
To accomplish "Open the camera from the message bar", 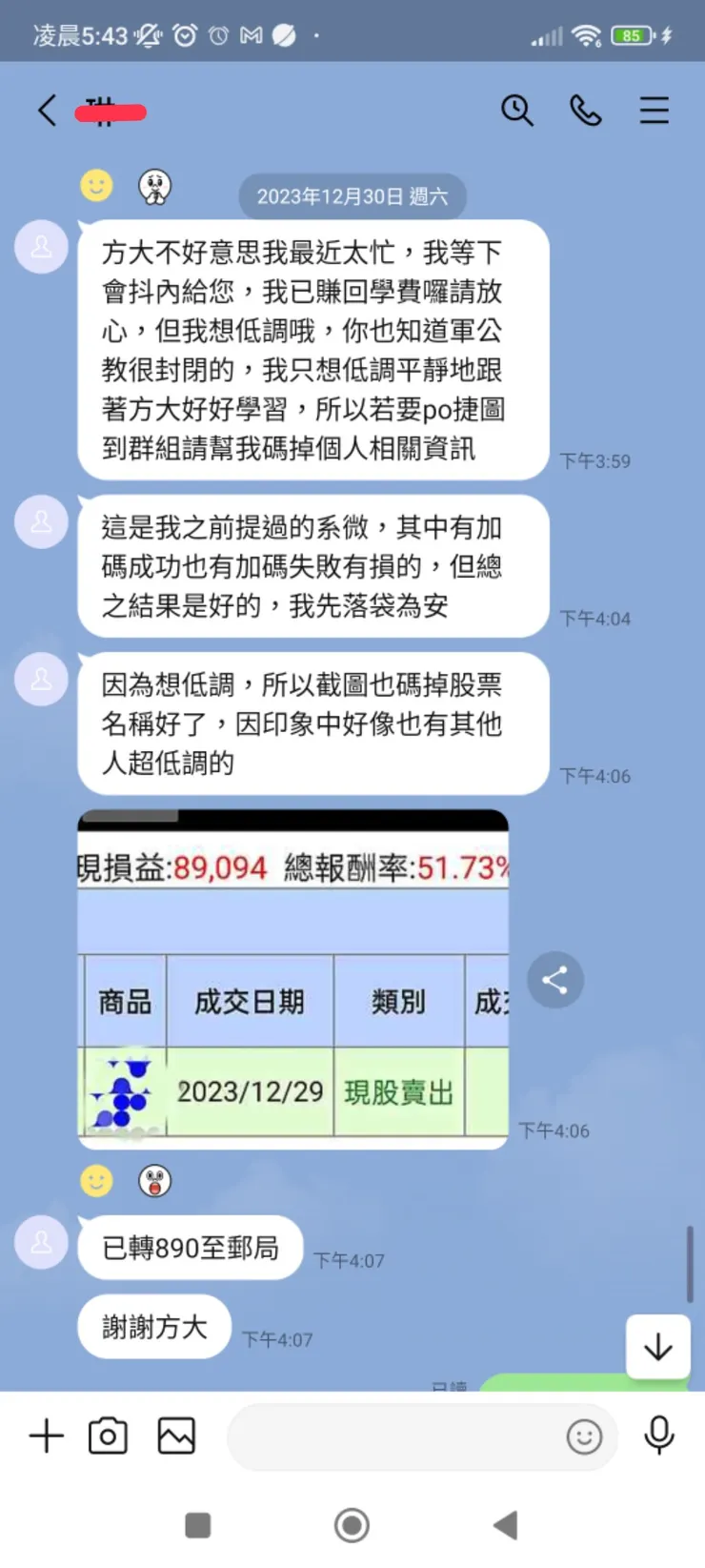I will tap(107, 1436).
